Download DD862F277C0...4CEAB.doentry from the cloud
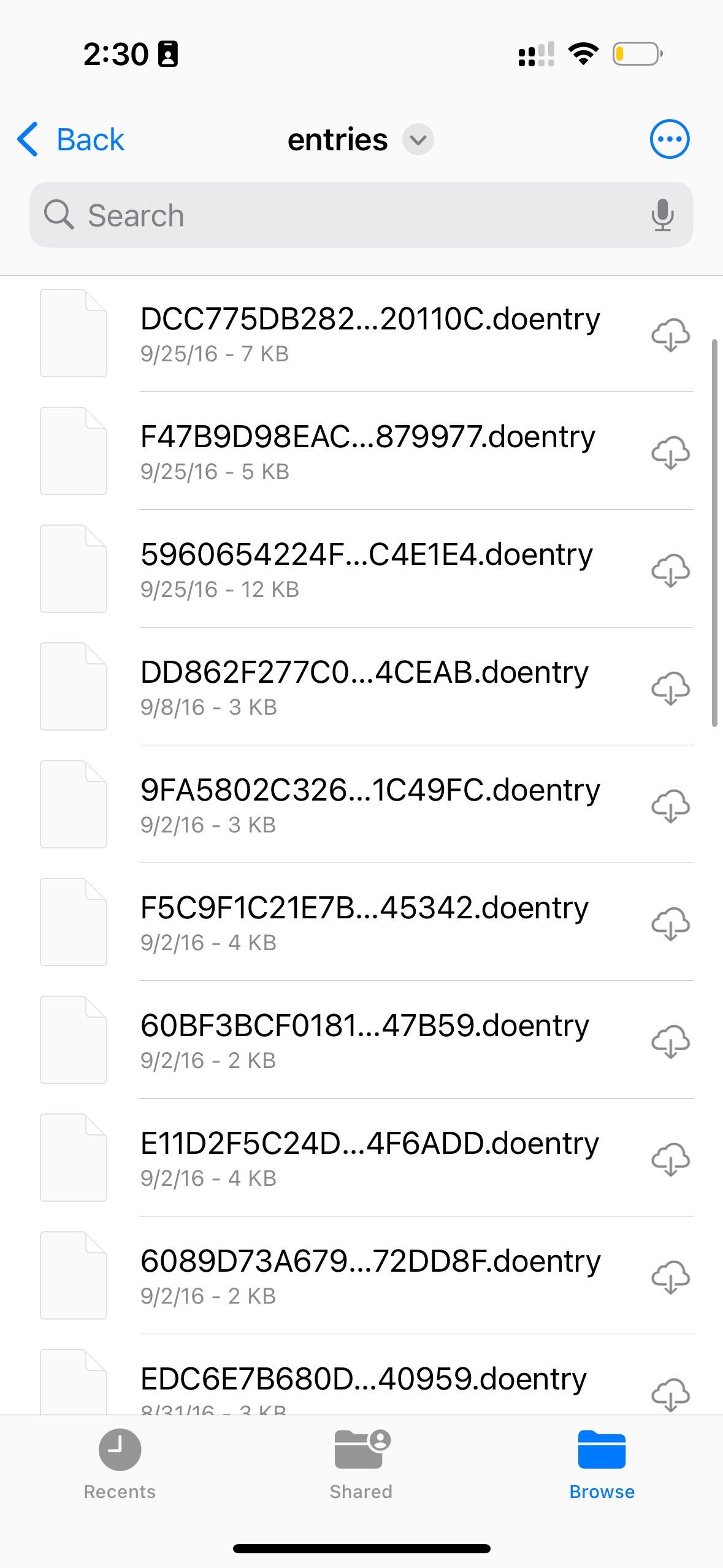723x1568 pixels. click(x=670, y=688)
